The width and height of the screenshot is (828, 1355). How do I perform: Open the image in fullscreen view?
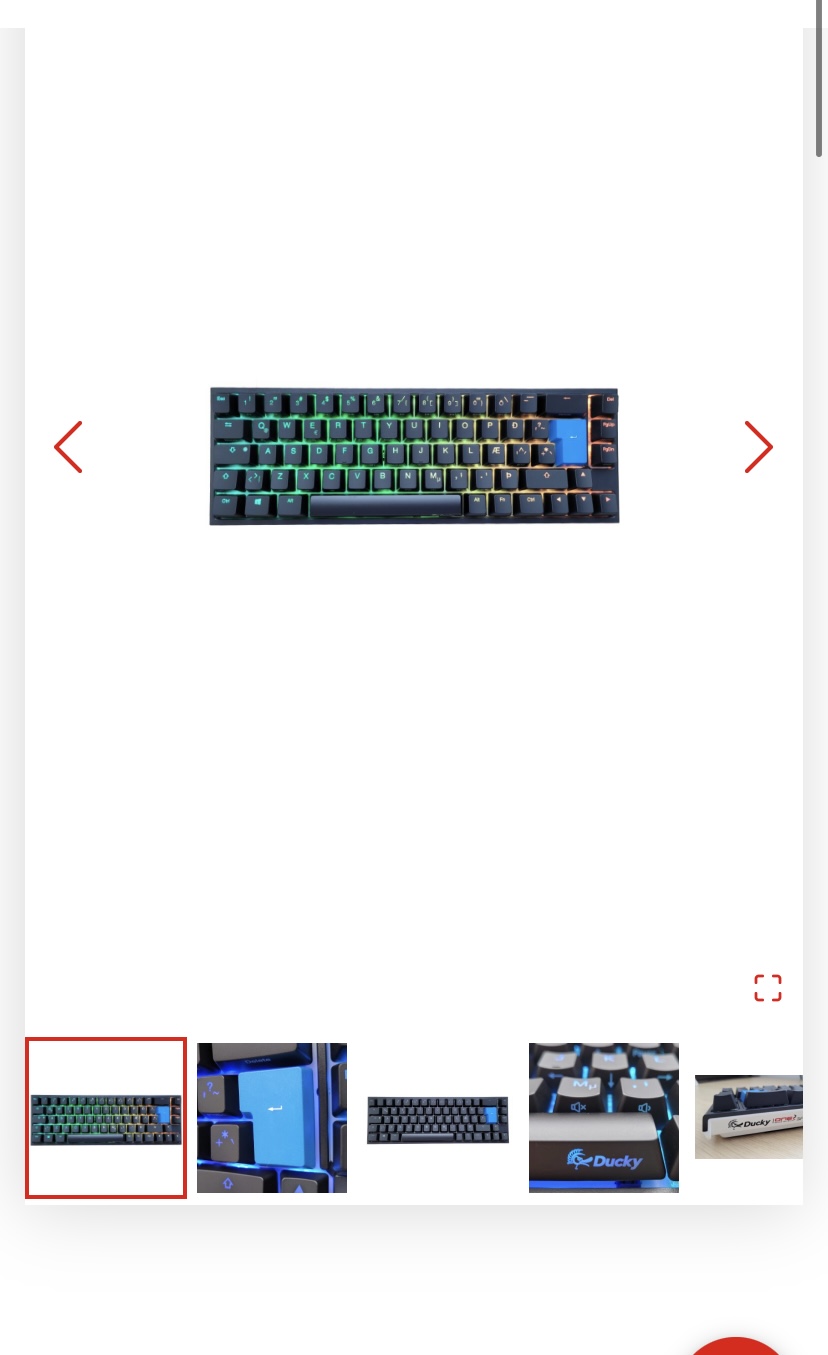pyautogui.click(x=767, y=988)
